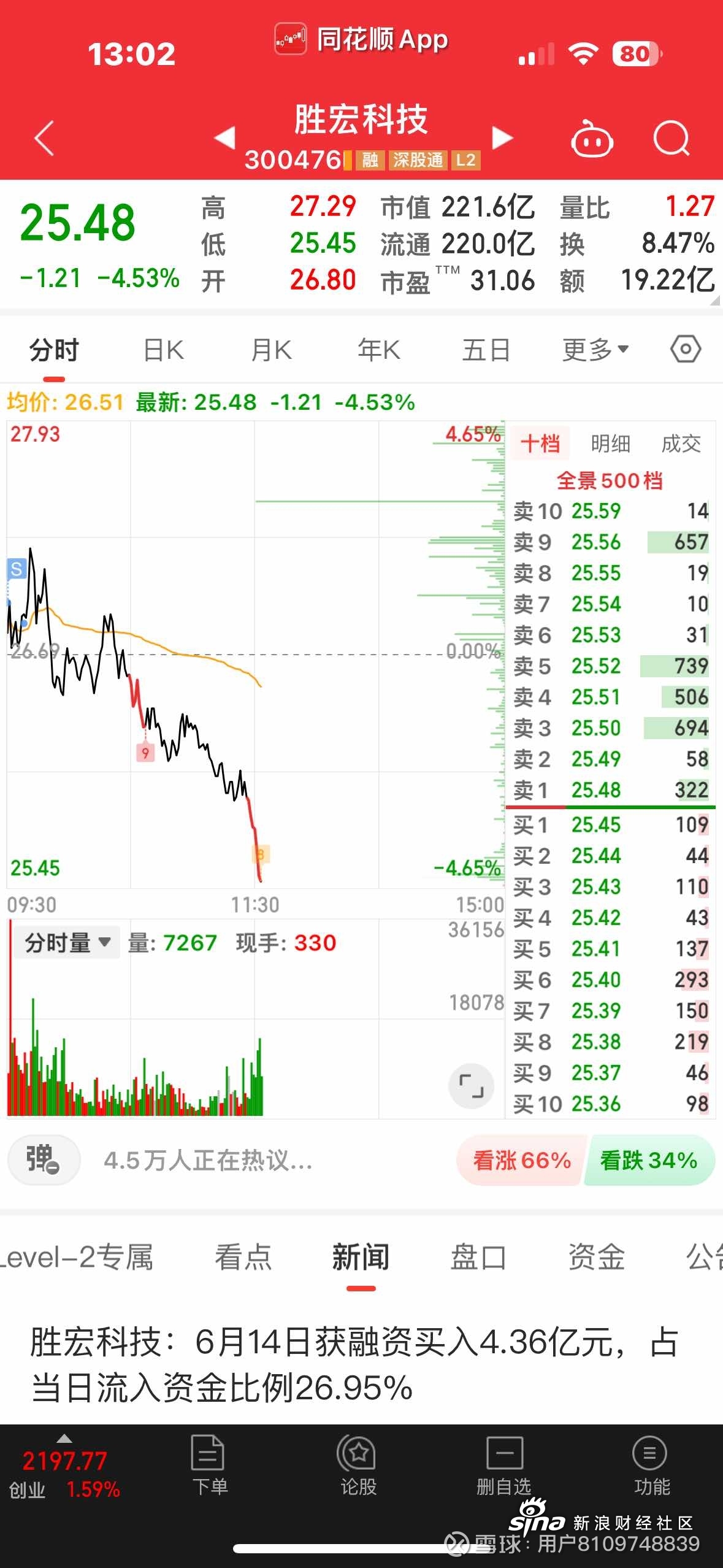Open 全景500档 depth view
The width and height of the screenshot is (723, 1568).
pyautogui.click(x=610, y=480)
